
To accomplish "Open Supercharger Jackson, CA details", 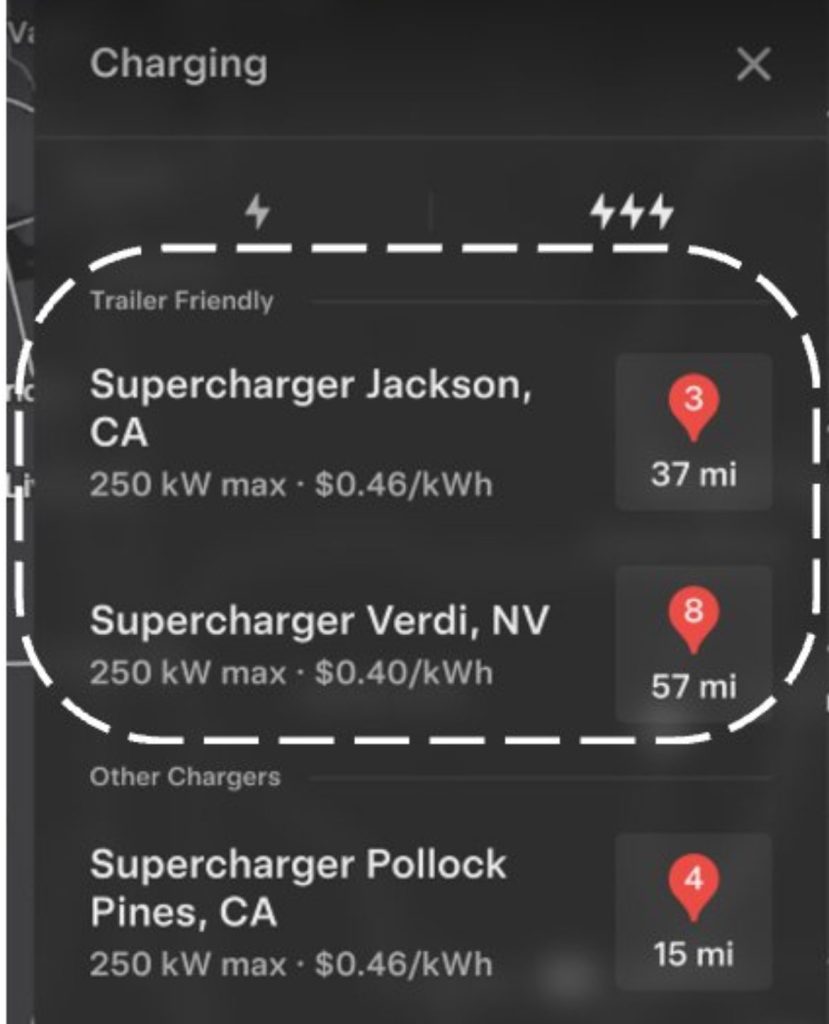I will 310,432.
